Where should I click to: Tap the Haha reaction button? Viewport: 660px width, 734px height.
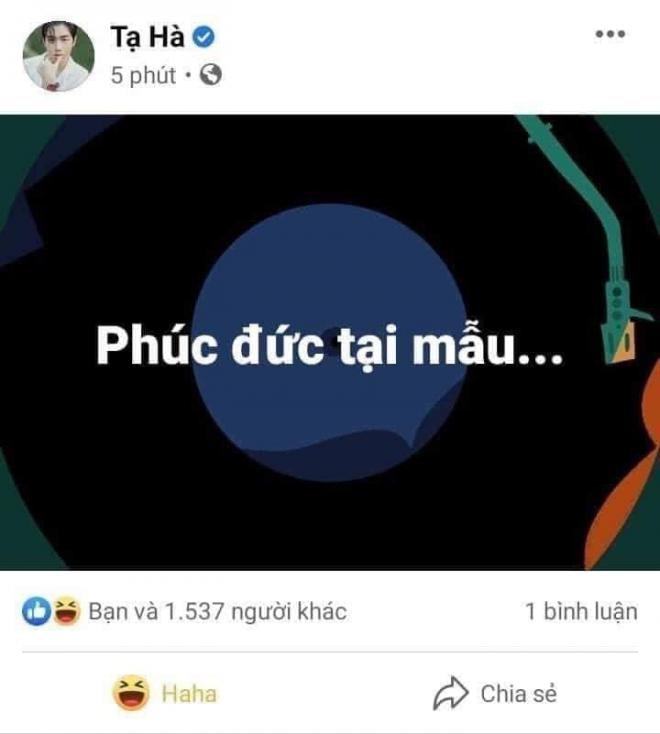coord(165,693)
